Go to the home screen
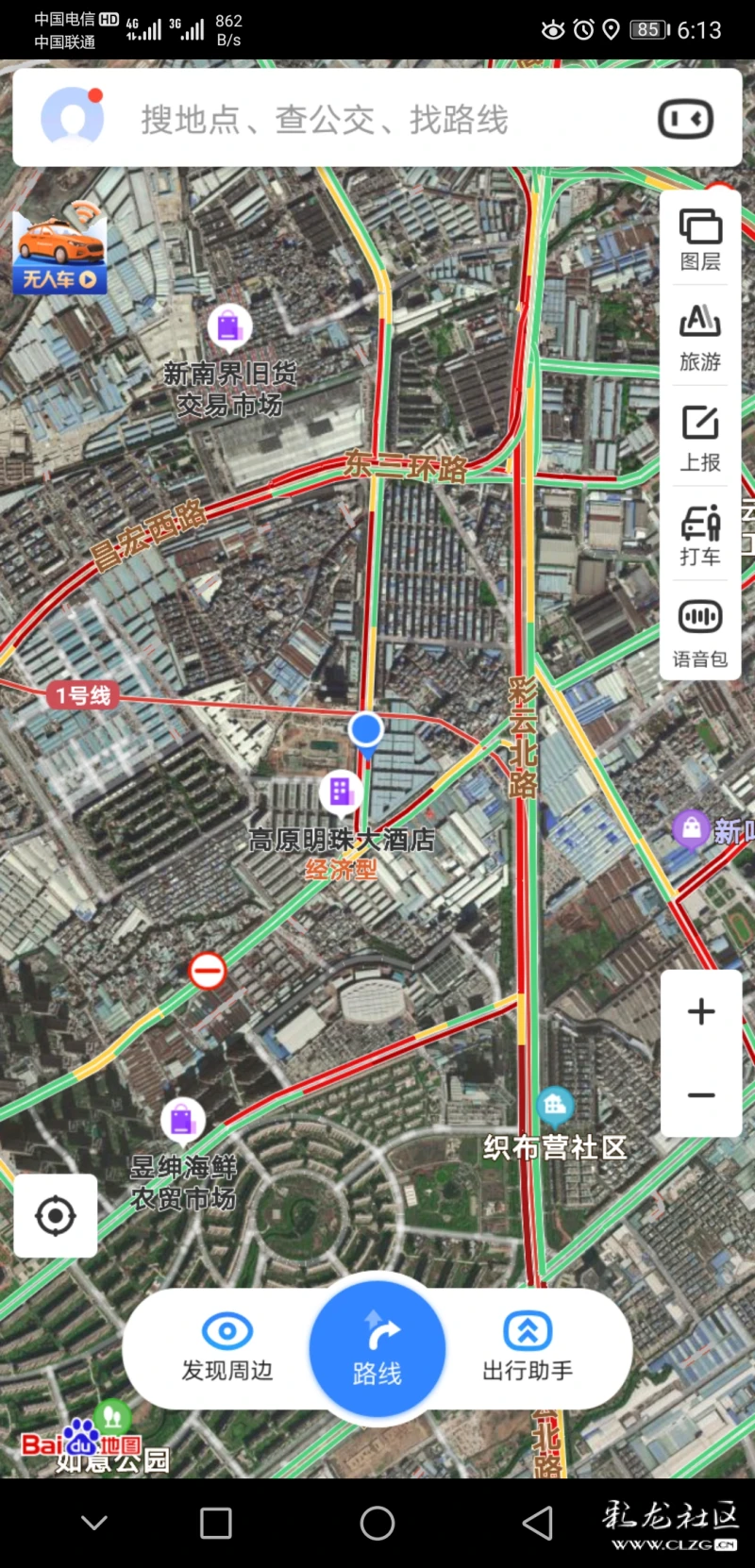The width and height of the screenshot is (755, 1568). (377, 1523)
